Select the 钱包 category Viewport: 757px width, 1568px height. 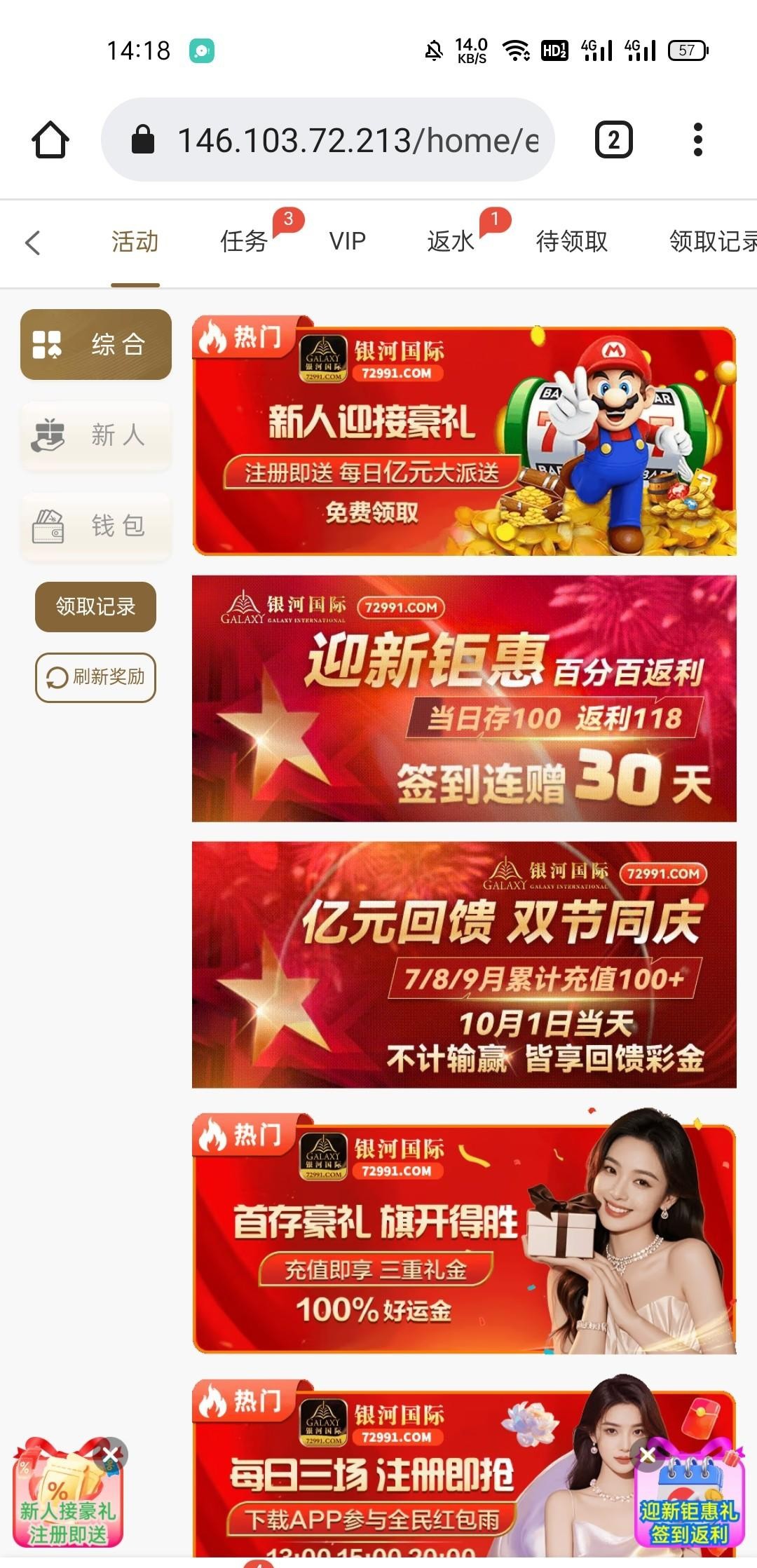96,526
